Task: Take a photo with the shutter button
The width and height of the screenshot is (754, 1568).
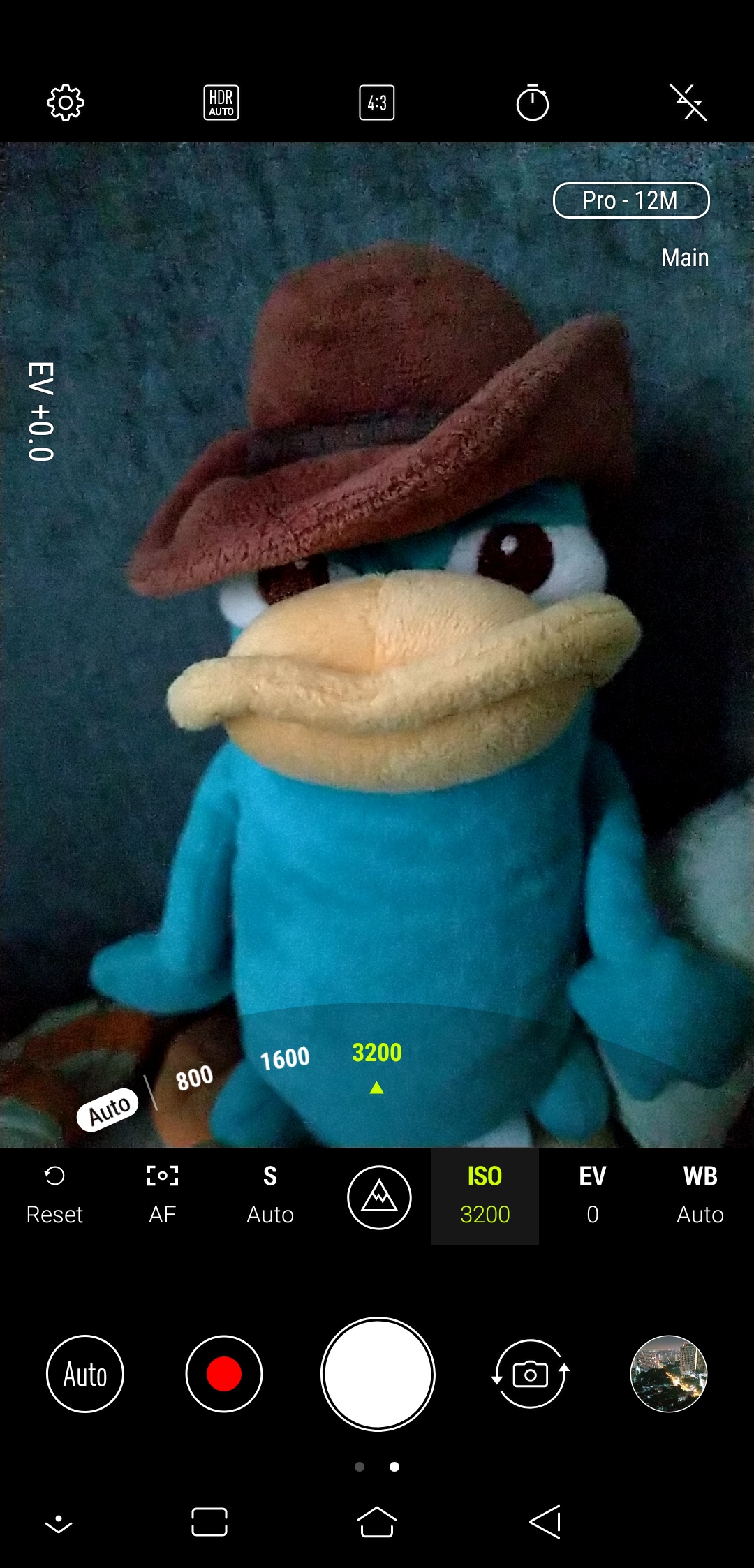Action: click(x=378, y=1374)
